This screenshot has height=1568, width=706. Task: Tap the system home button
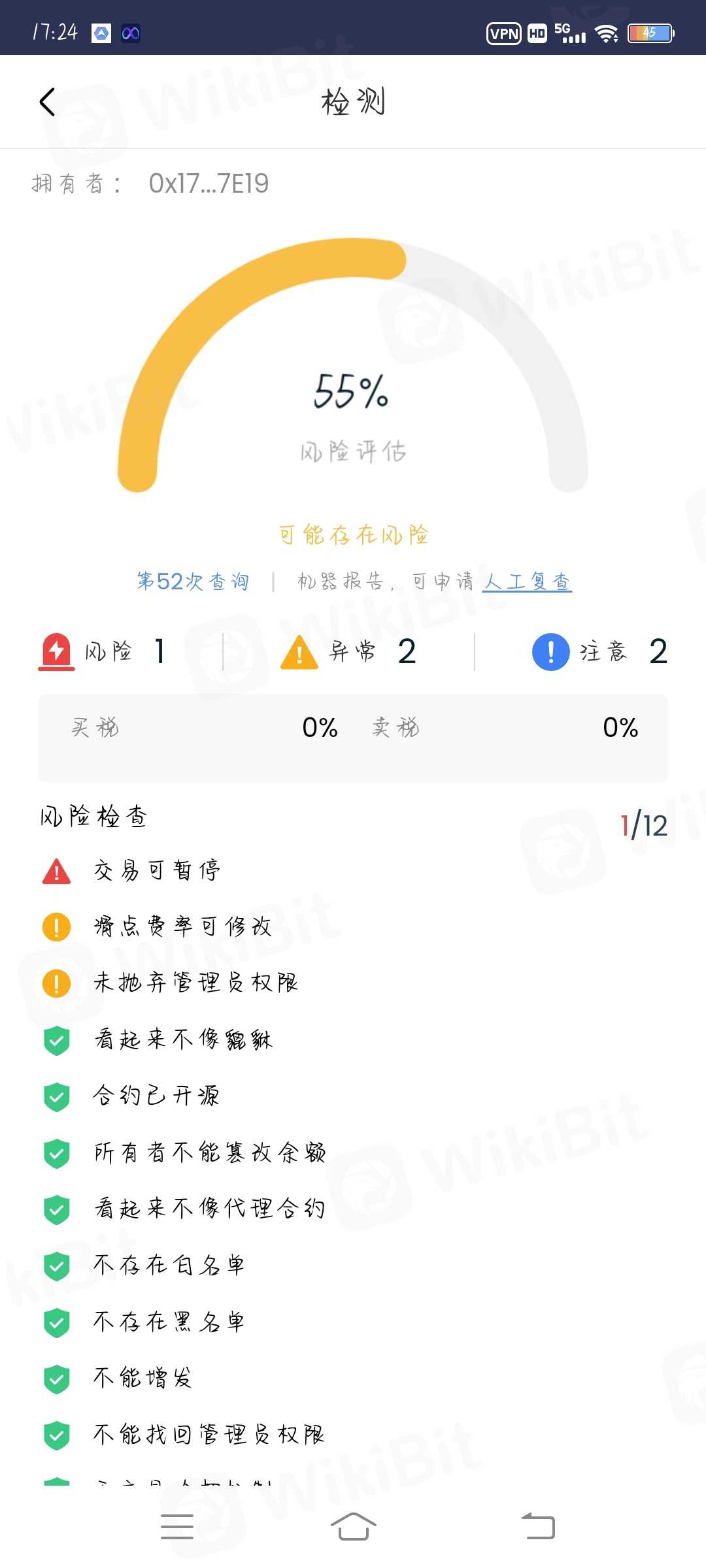[x=353, y=1526]
